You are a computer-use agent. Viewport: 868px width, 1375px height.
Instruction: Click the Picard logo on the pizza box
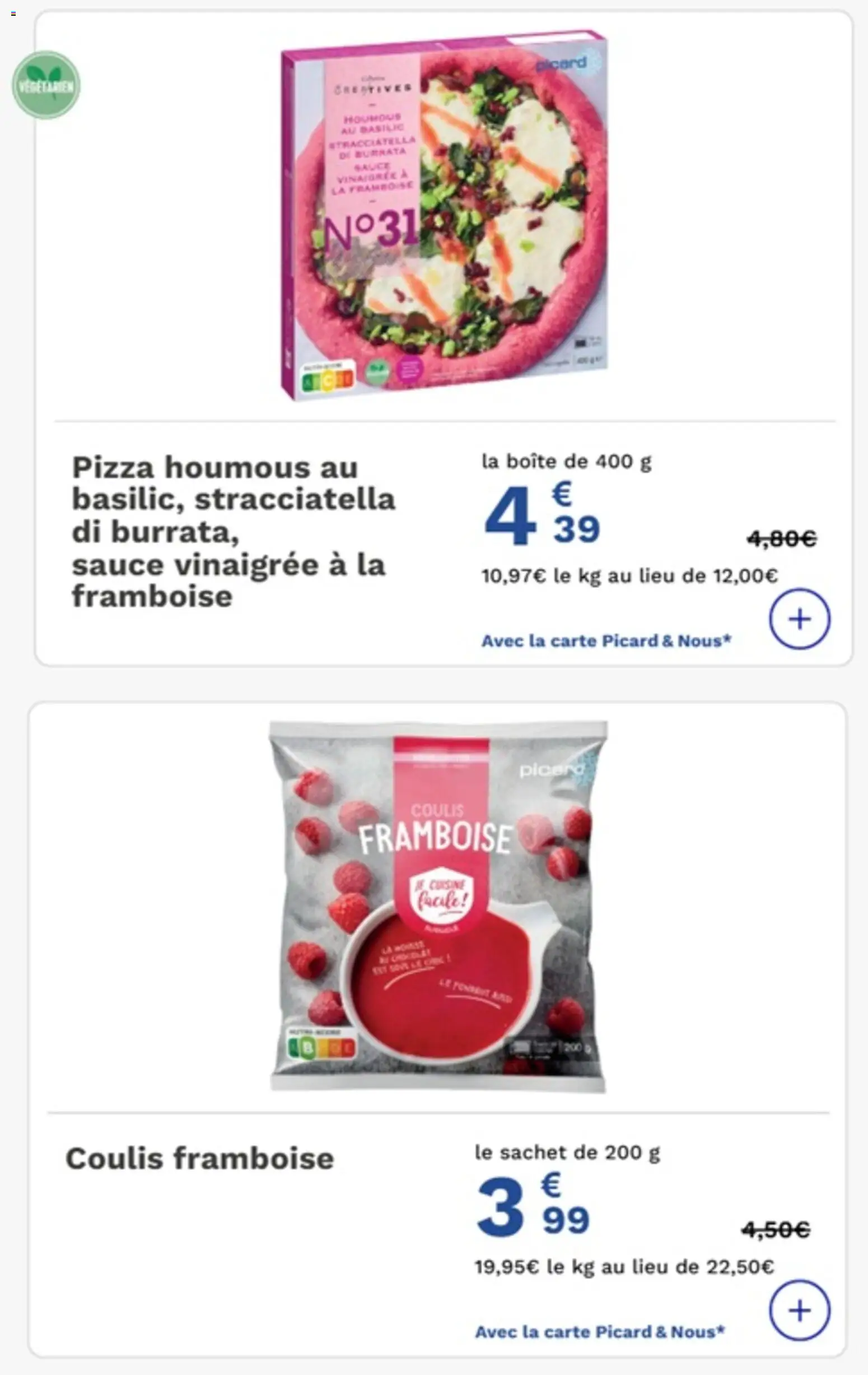[562, 66]
